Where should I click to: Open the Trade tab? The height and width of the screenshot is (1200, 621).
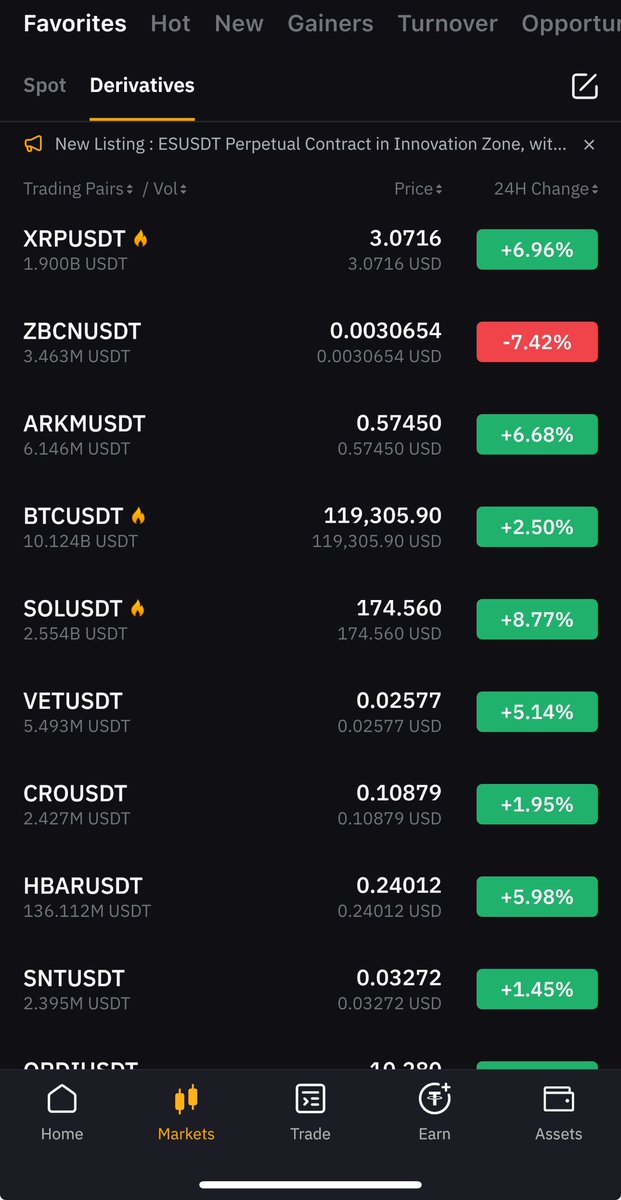310,1112
